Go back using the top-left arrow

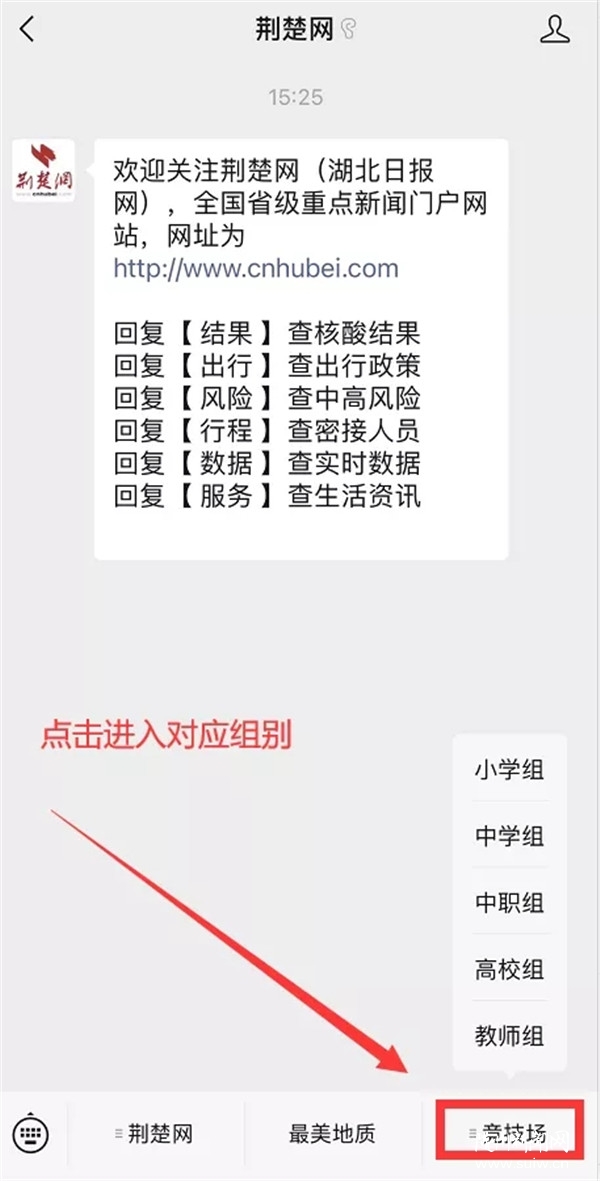pos(27,30)
